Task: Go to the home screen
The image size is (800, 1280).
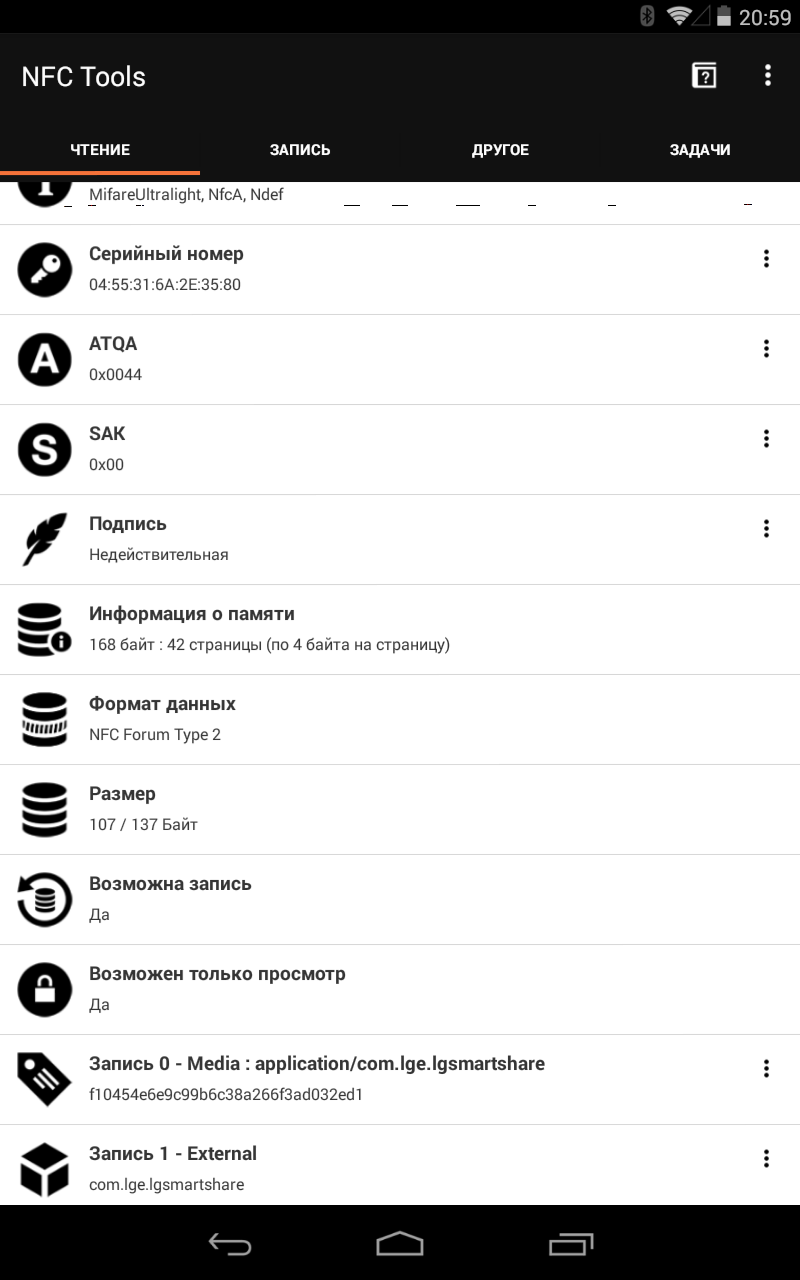Action: pyautogui.click(x=400, y=1244)
